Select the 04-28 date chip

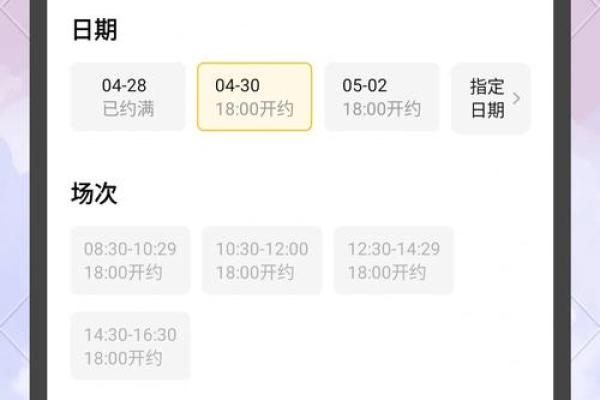click(128, 97)
